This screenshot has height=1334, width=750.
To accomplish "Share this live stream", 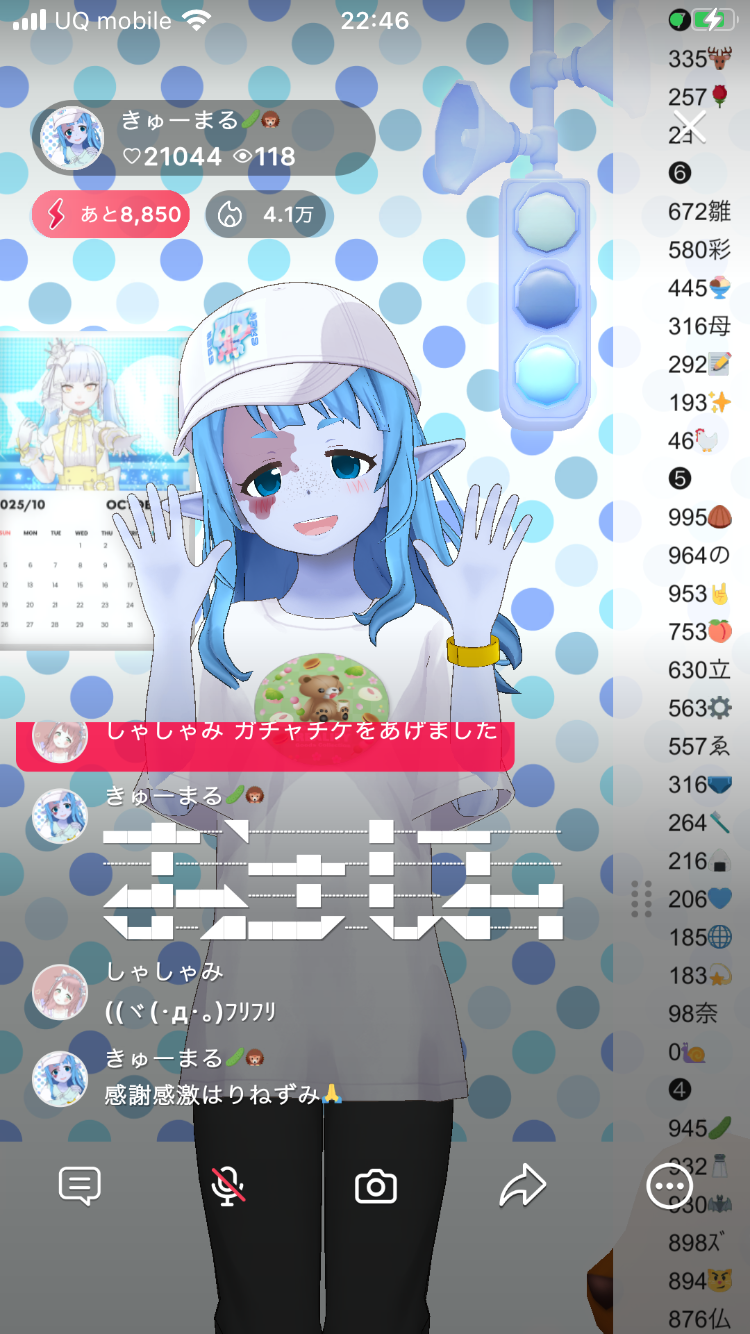I will pos(522,1186).
